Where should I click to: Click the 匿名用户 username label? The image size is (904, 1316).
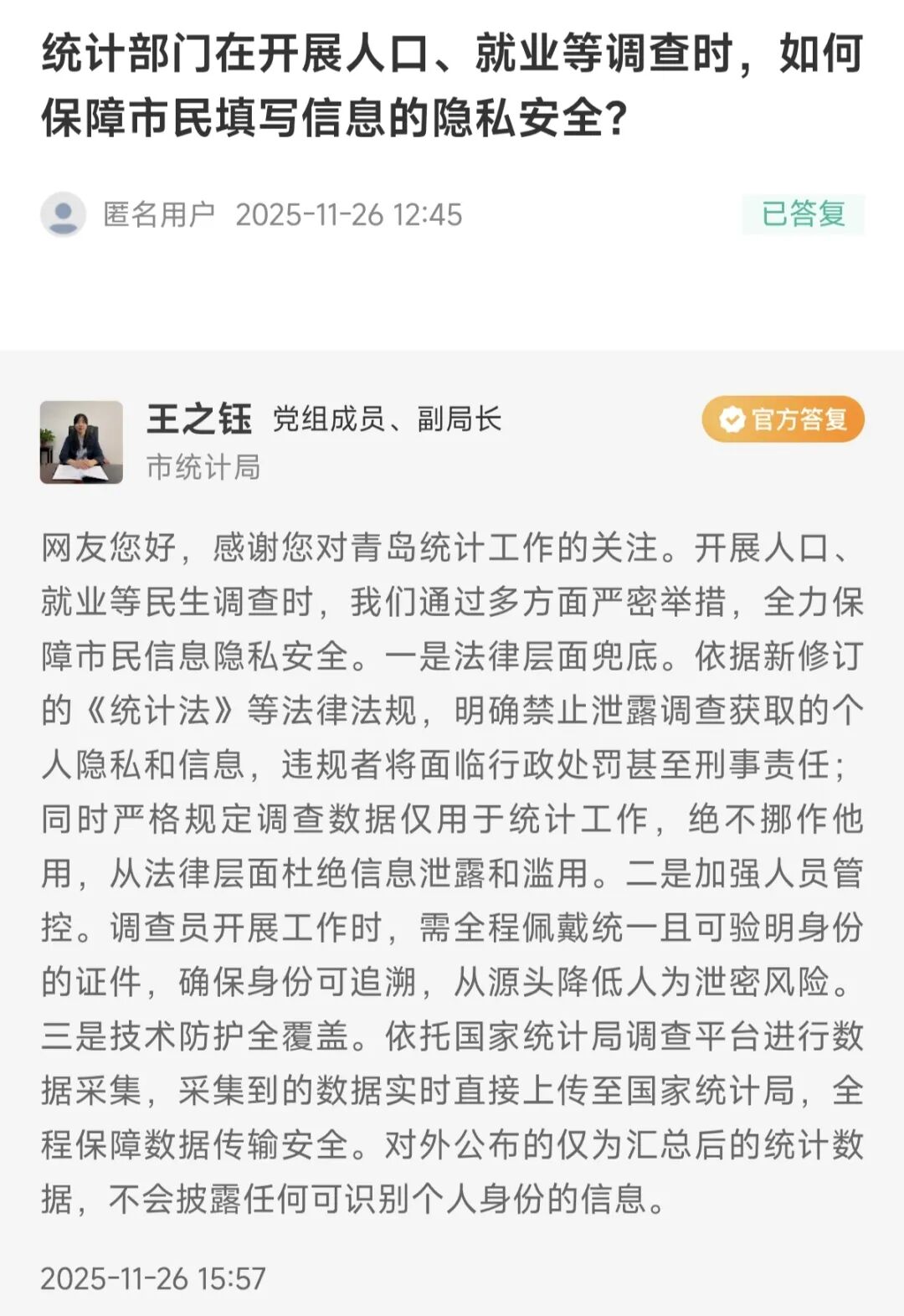coord(156,214)
